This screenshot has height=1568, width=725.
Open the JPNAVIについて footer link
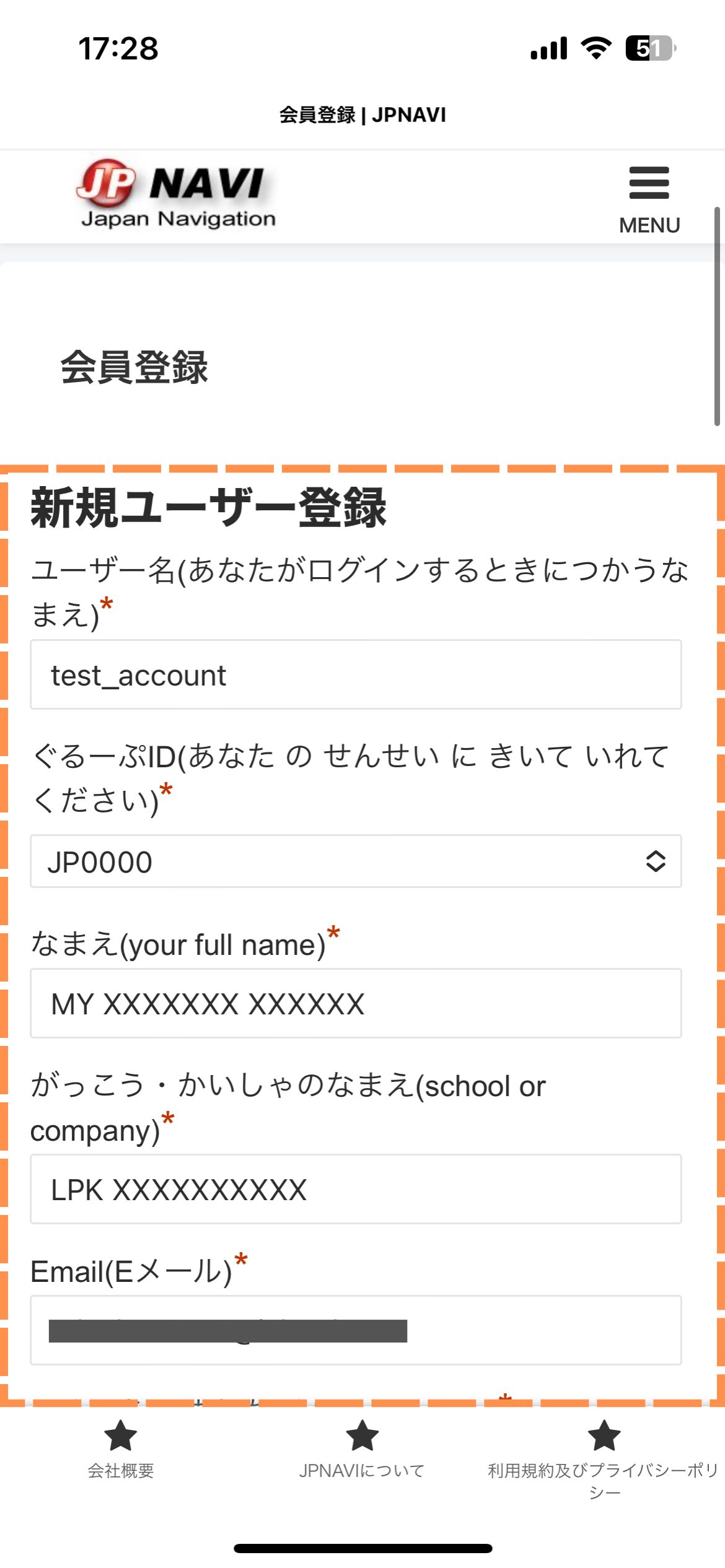(362, 1470)
